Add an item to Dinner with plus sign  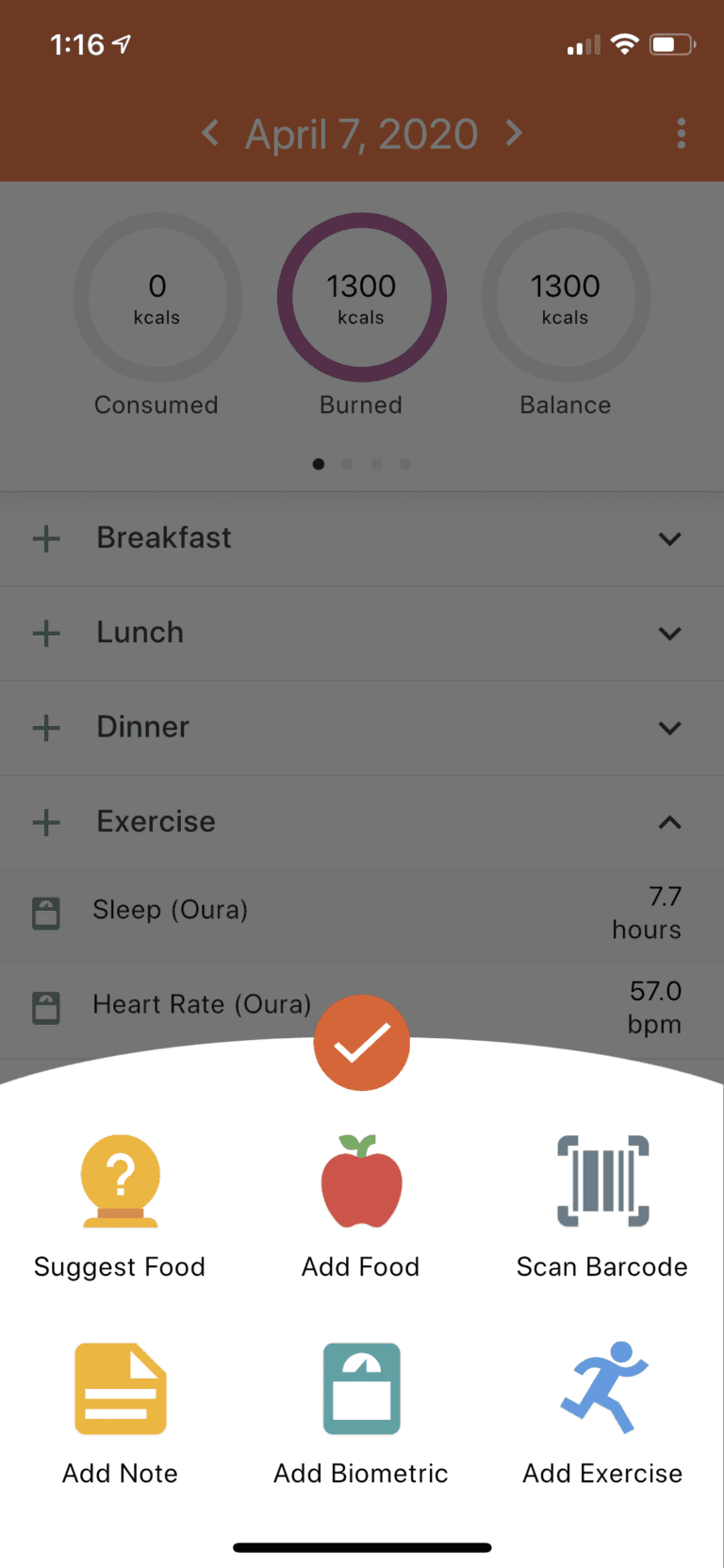pyautogui.click(x=45, y=727)
